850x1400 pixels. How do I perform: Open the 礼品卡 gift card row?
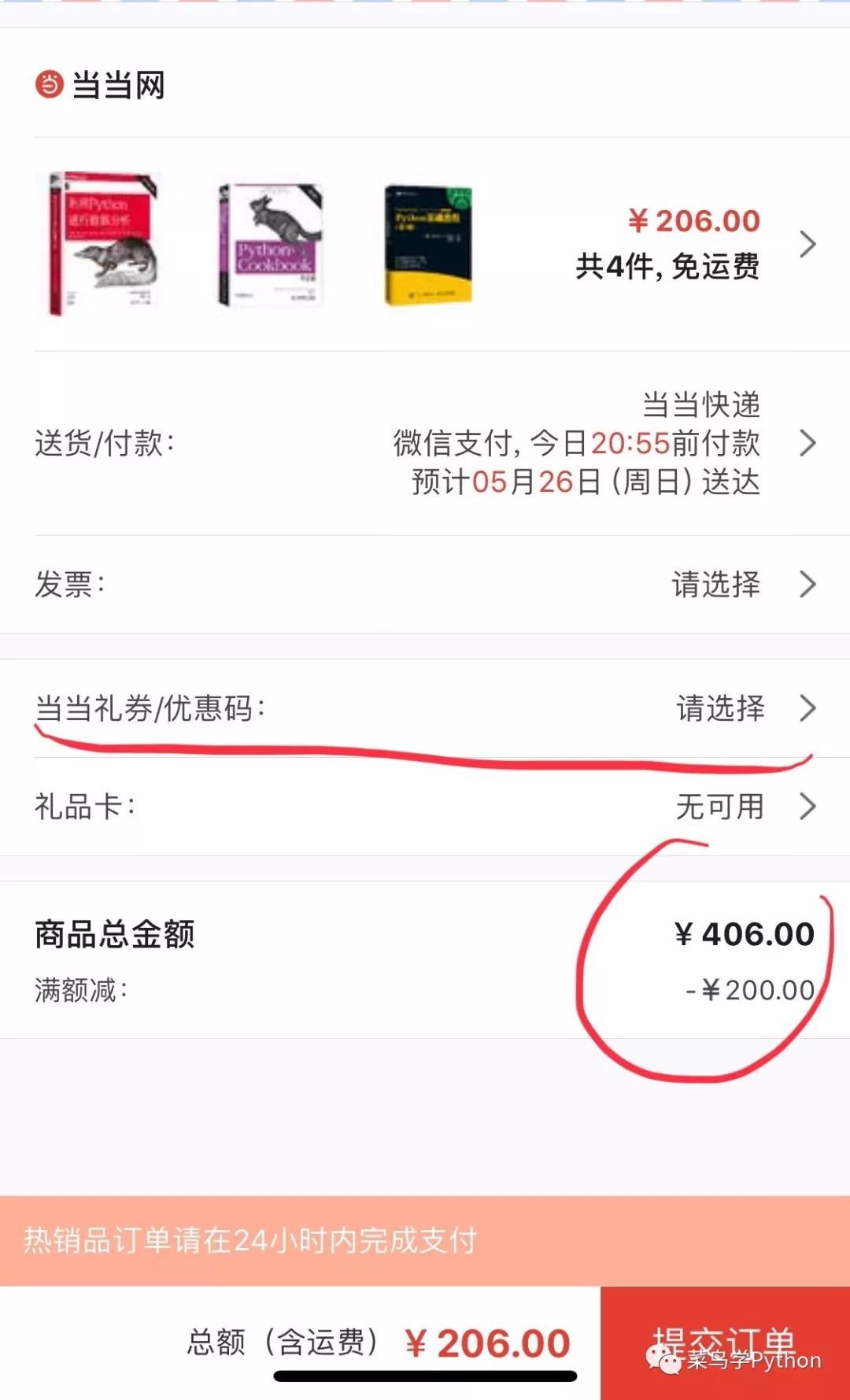point(425,807)
